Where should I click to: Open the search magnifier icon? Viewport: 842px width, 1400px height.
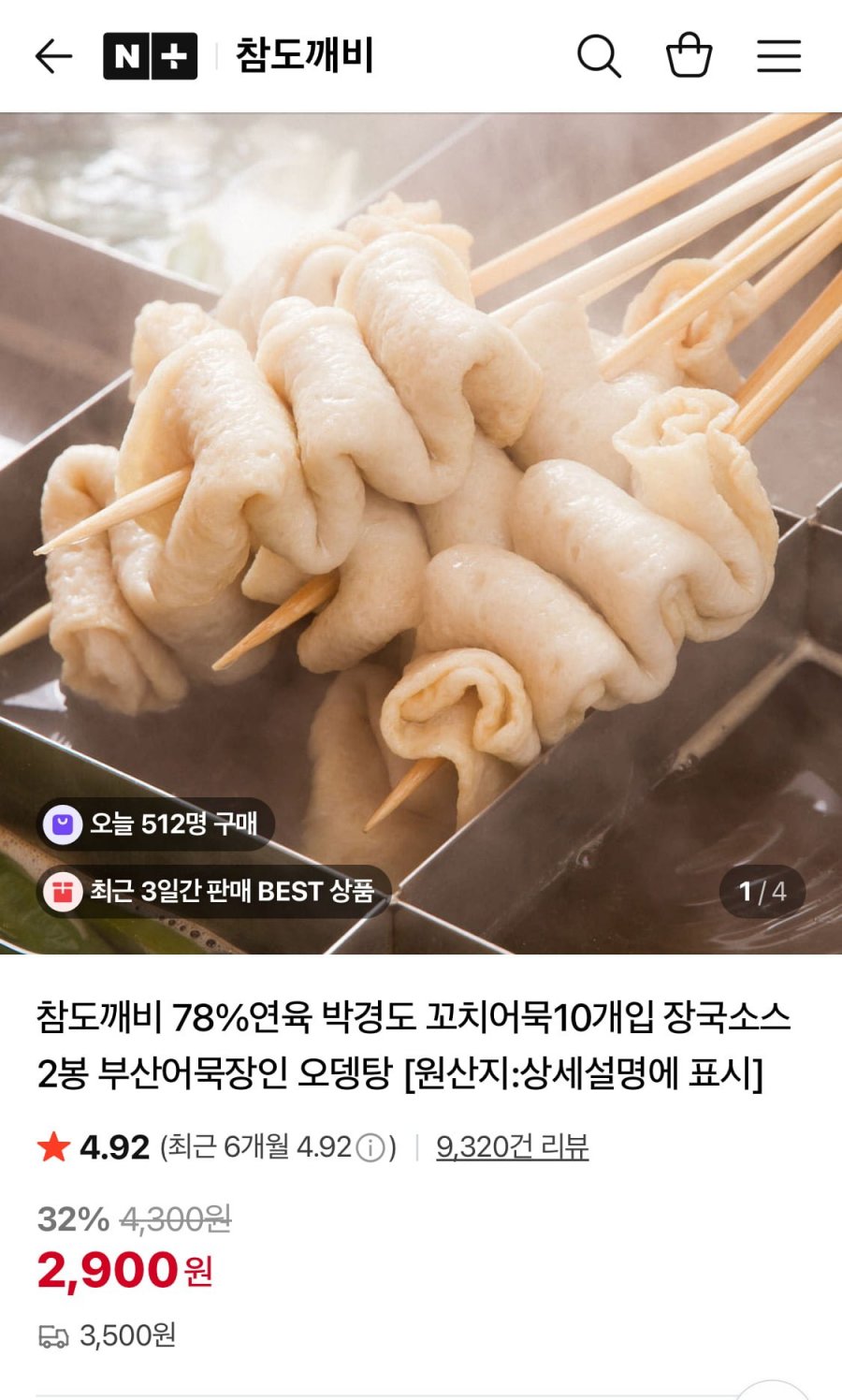point(599,56)
